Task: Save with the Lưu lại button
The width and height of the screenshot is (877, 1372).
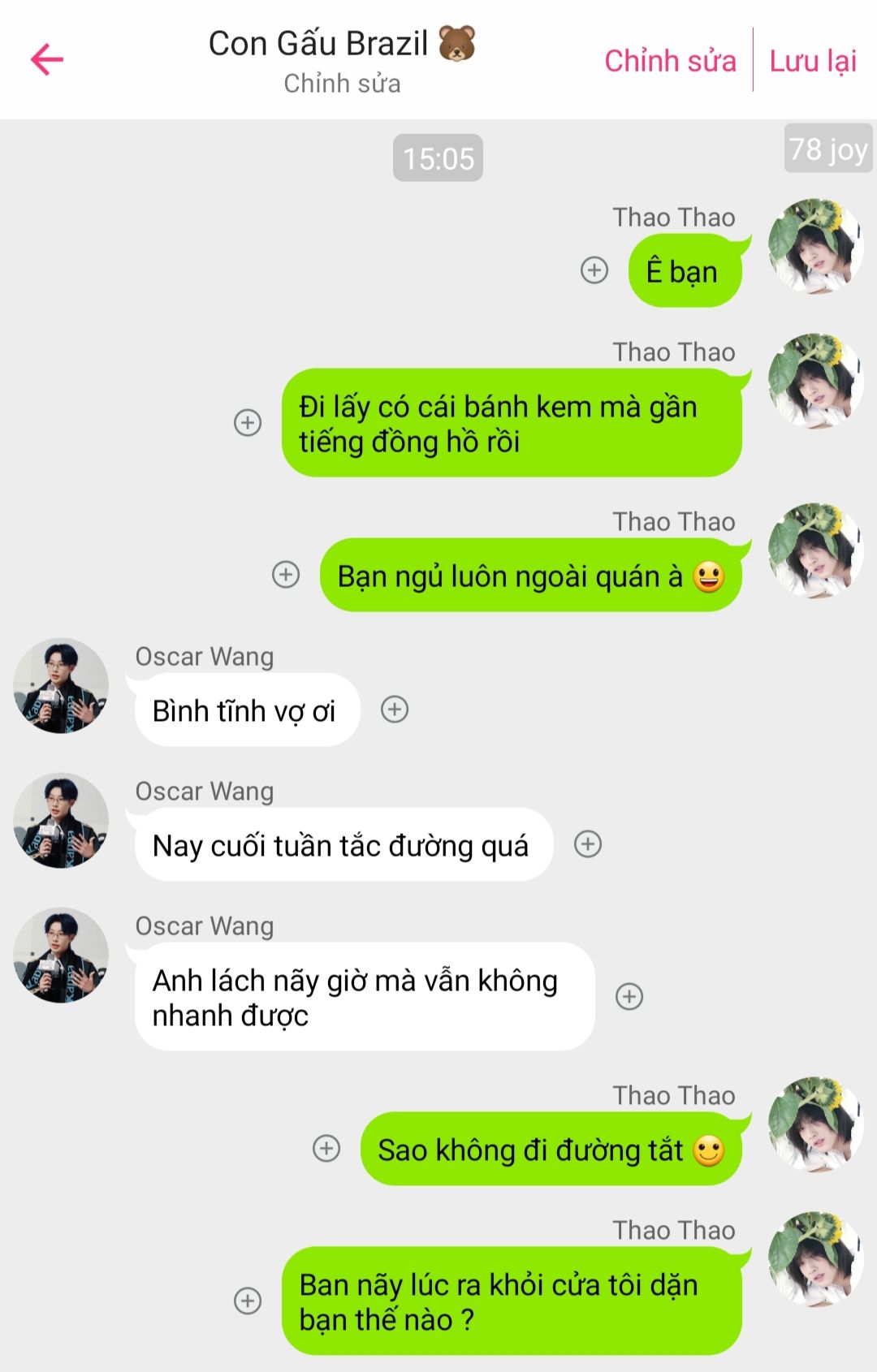Action: coord(813,61)
